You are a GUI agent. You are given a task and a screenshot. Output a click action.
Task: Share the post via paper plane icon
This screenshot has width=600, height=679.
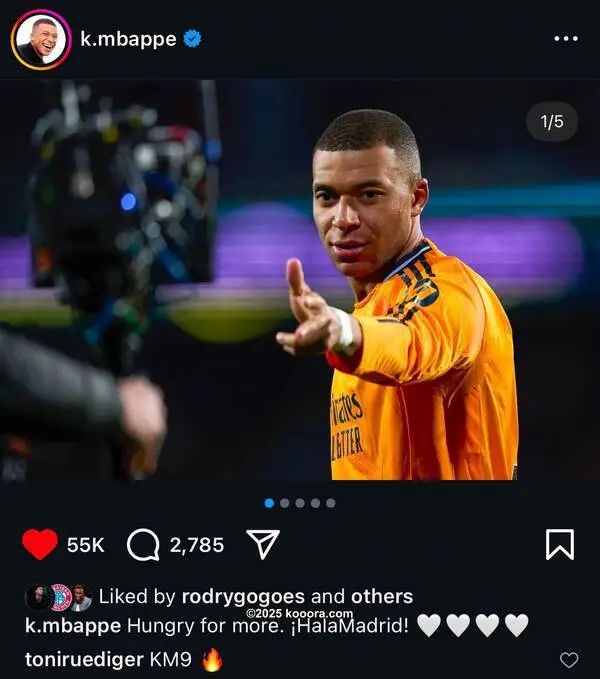[262, 544]
